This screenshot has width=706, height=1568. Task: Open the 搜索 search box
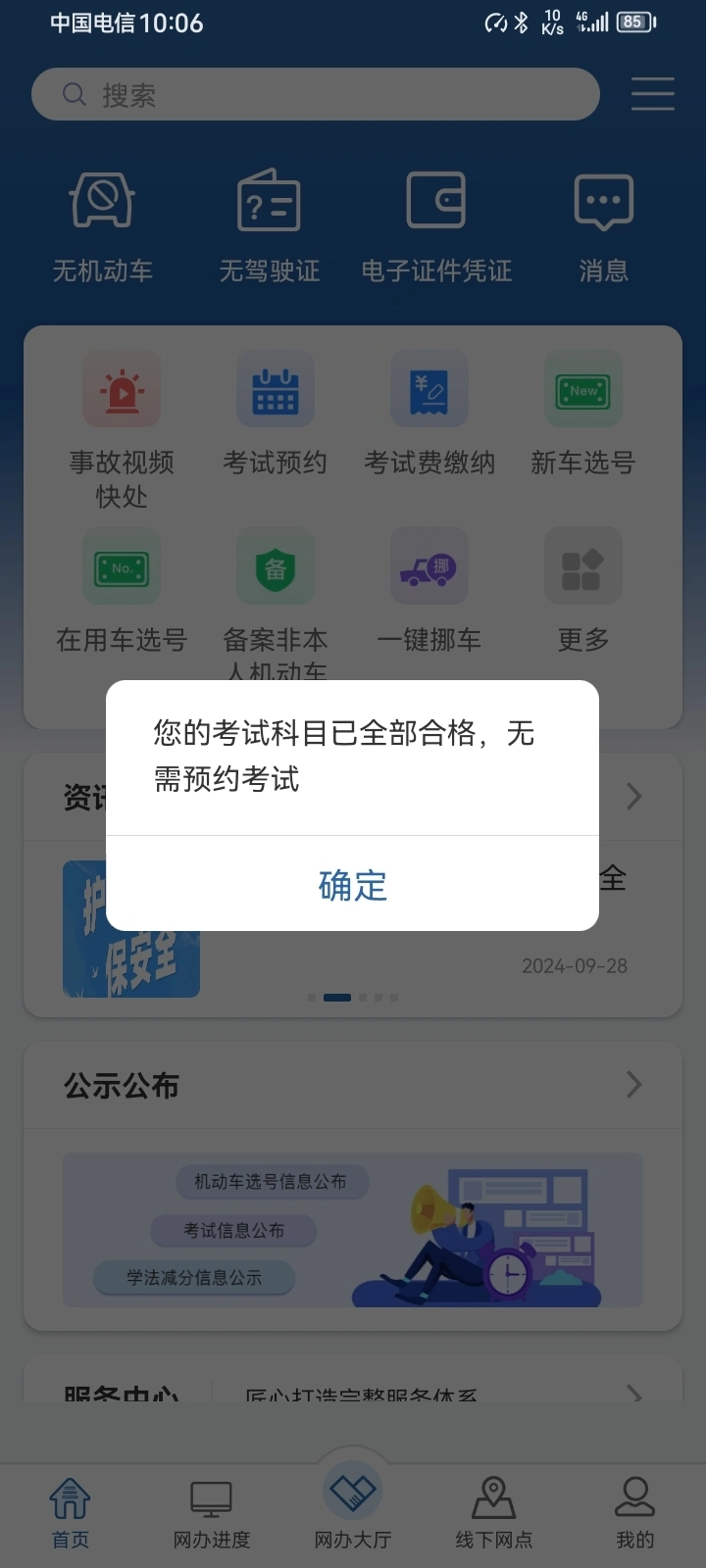click(315, 94)
